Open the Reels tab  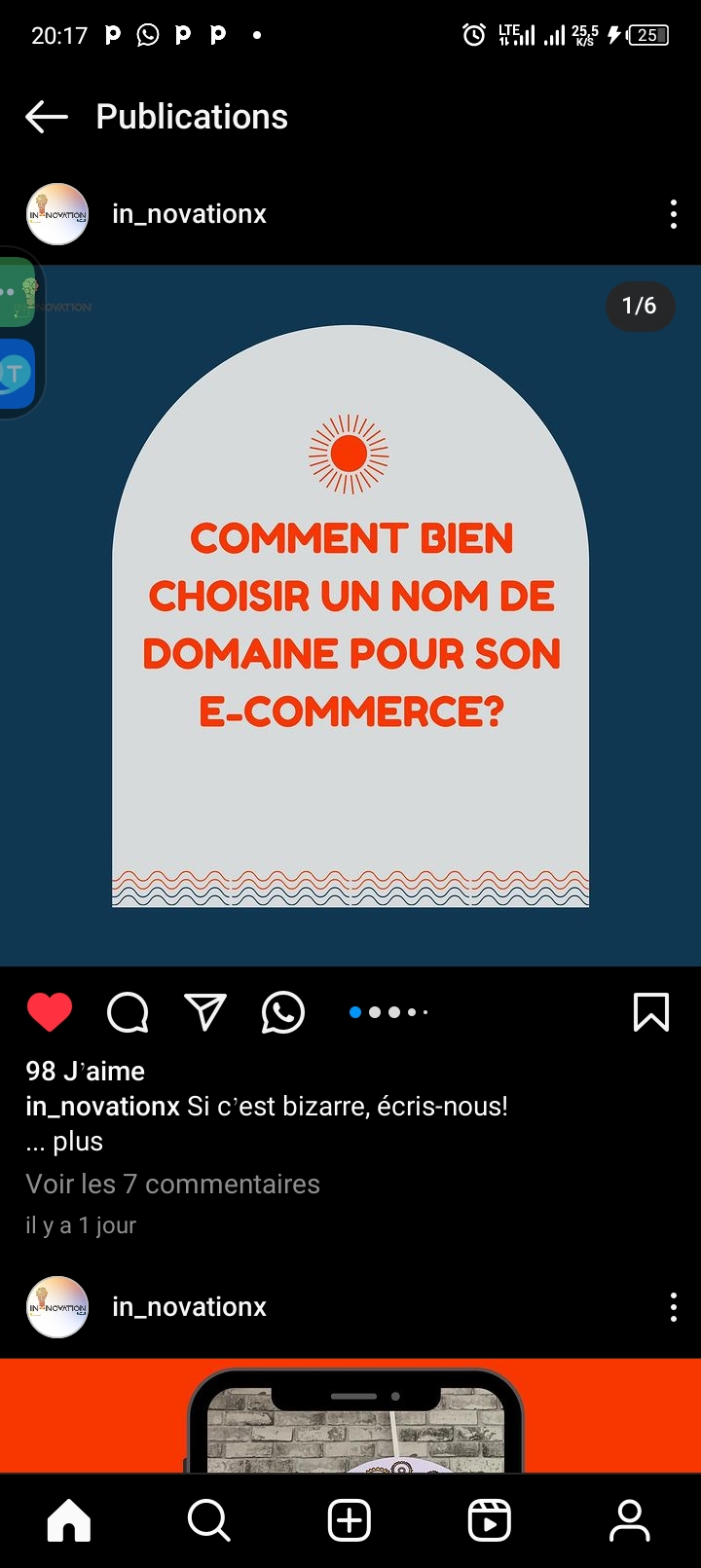point(490,1520)
